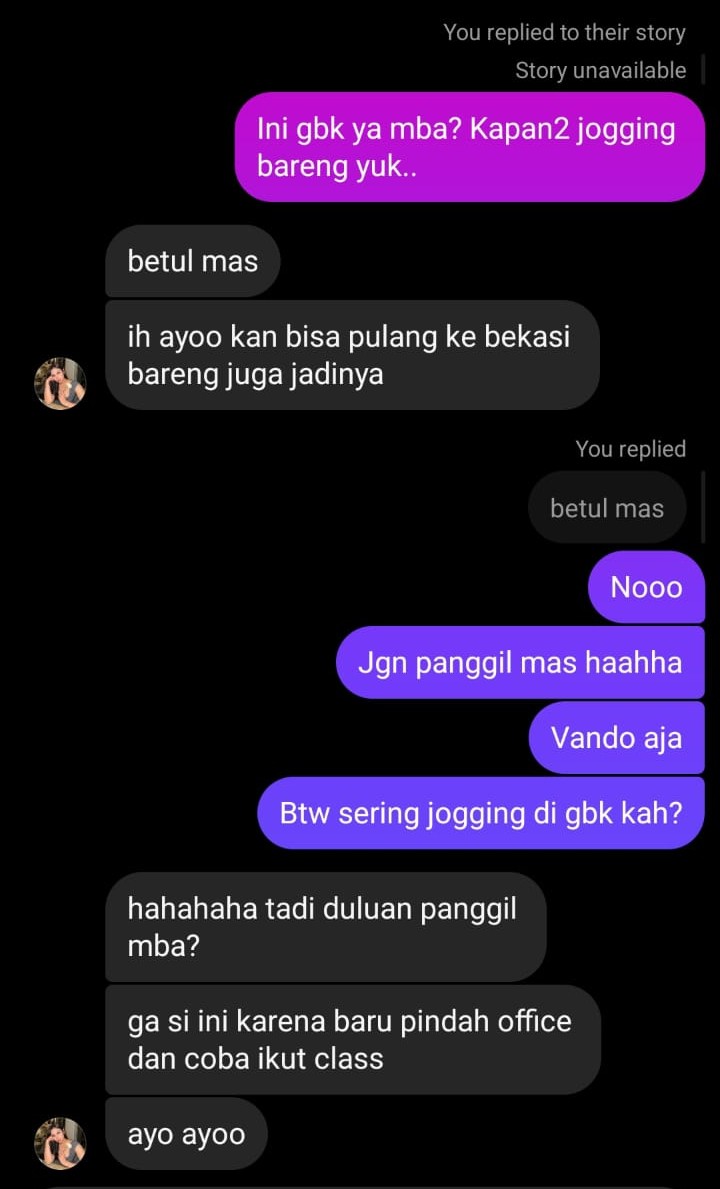Open sender's profile picture beside 'ayo ayoo'
Screen dimensions: 720x1189
click(60, 1143)
